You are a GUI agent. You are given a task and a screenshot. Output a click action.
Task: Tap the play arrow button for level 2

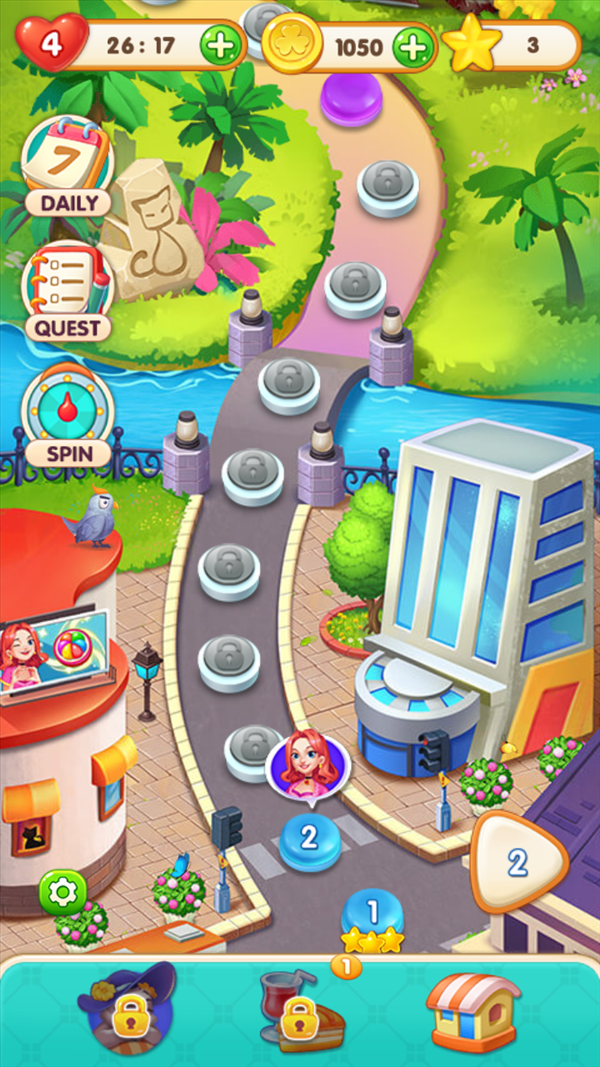(517, 863)
